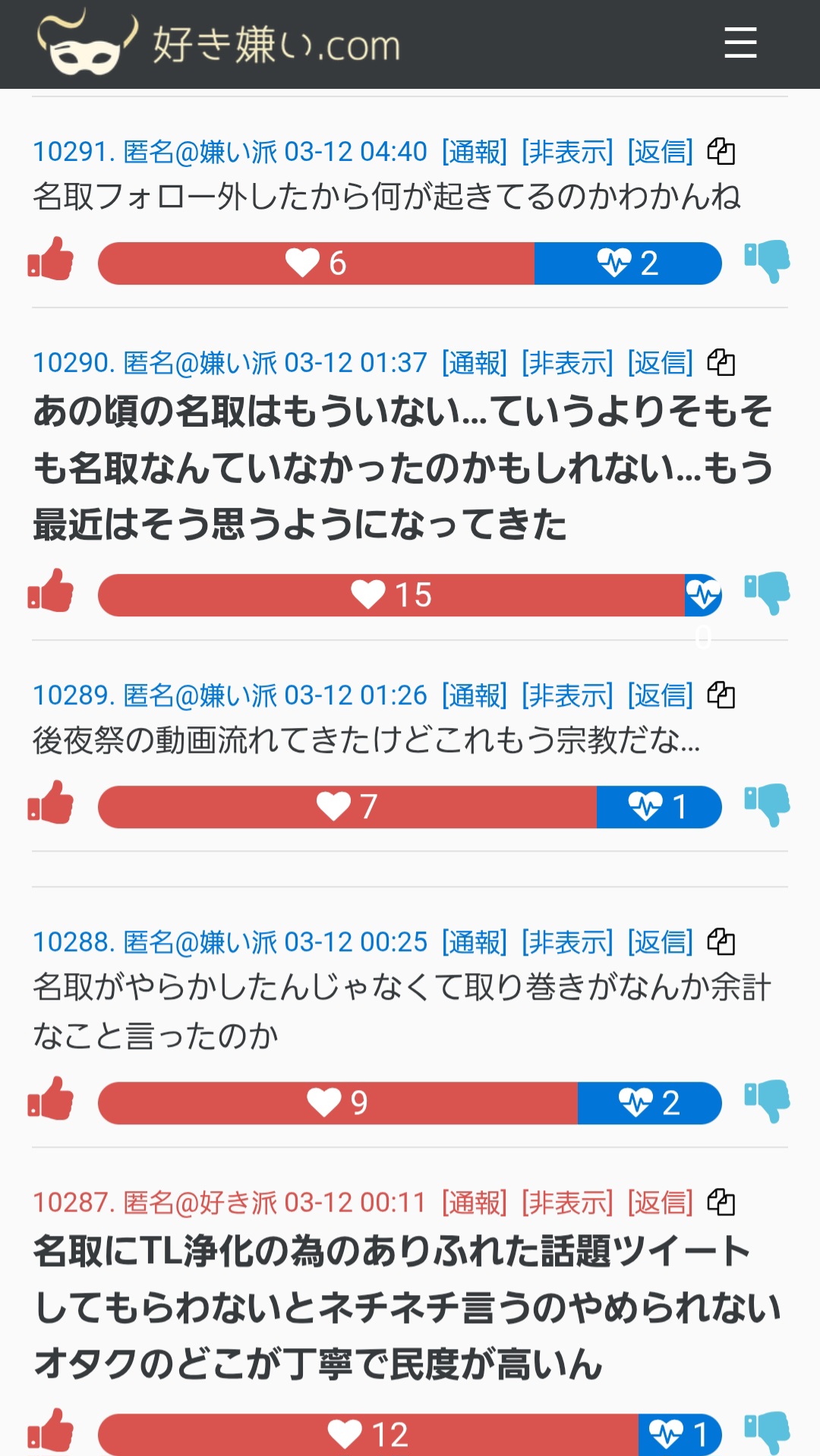Viewport: 820px width, 1456px height.
Task: Hide comment 10287 with 非表示
Action: pyautogui.click(x=567, y=1202)
